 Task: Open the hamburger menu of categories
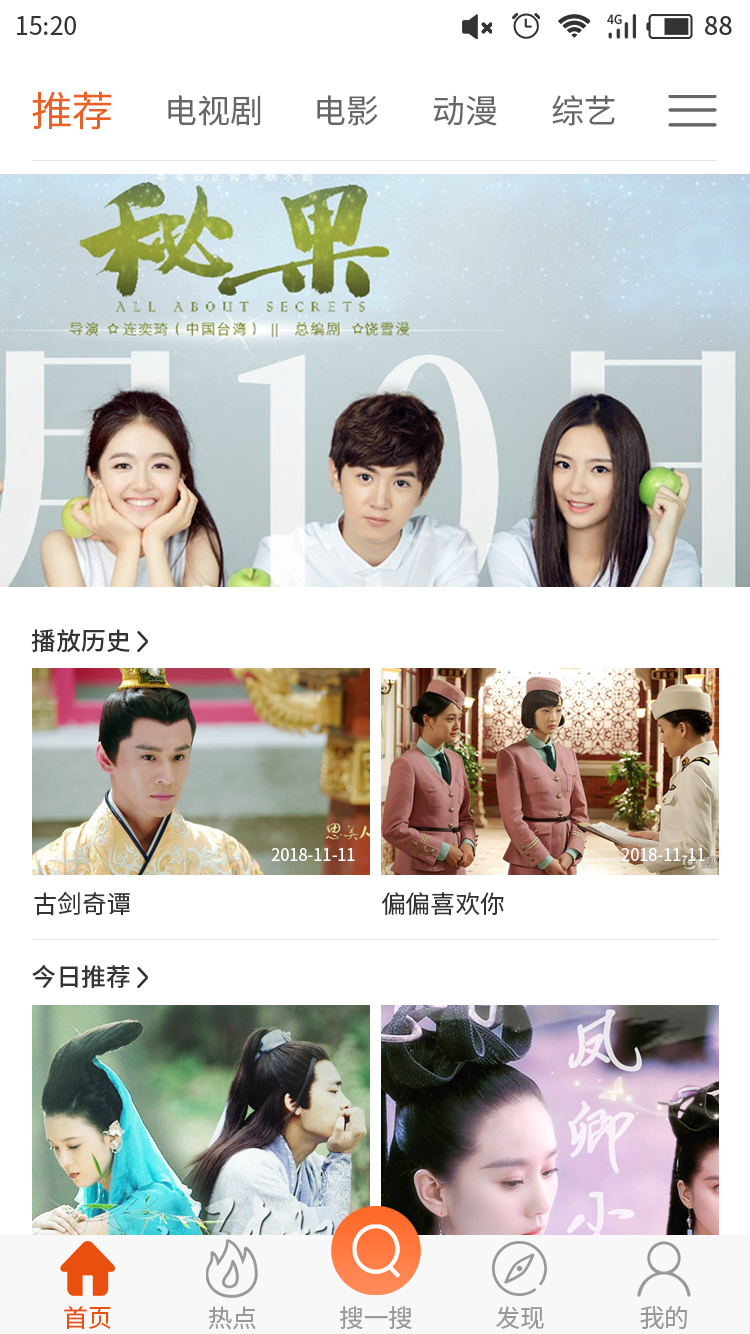692,110
